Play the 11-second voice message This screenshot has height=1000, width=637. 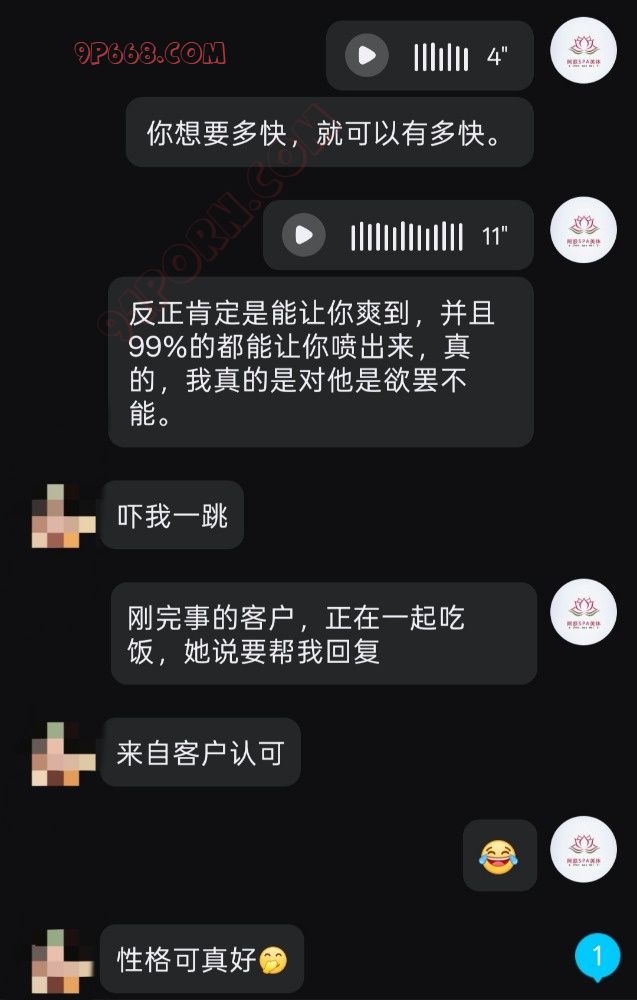[x=304, y=235]
